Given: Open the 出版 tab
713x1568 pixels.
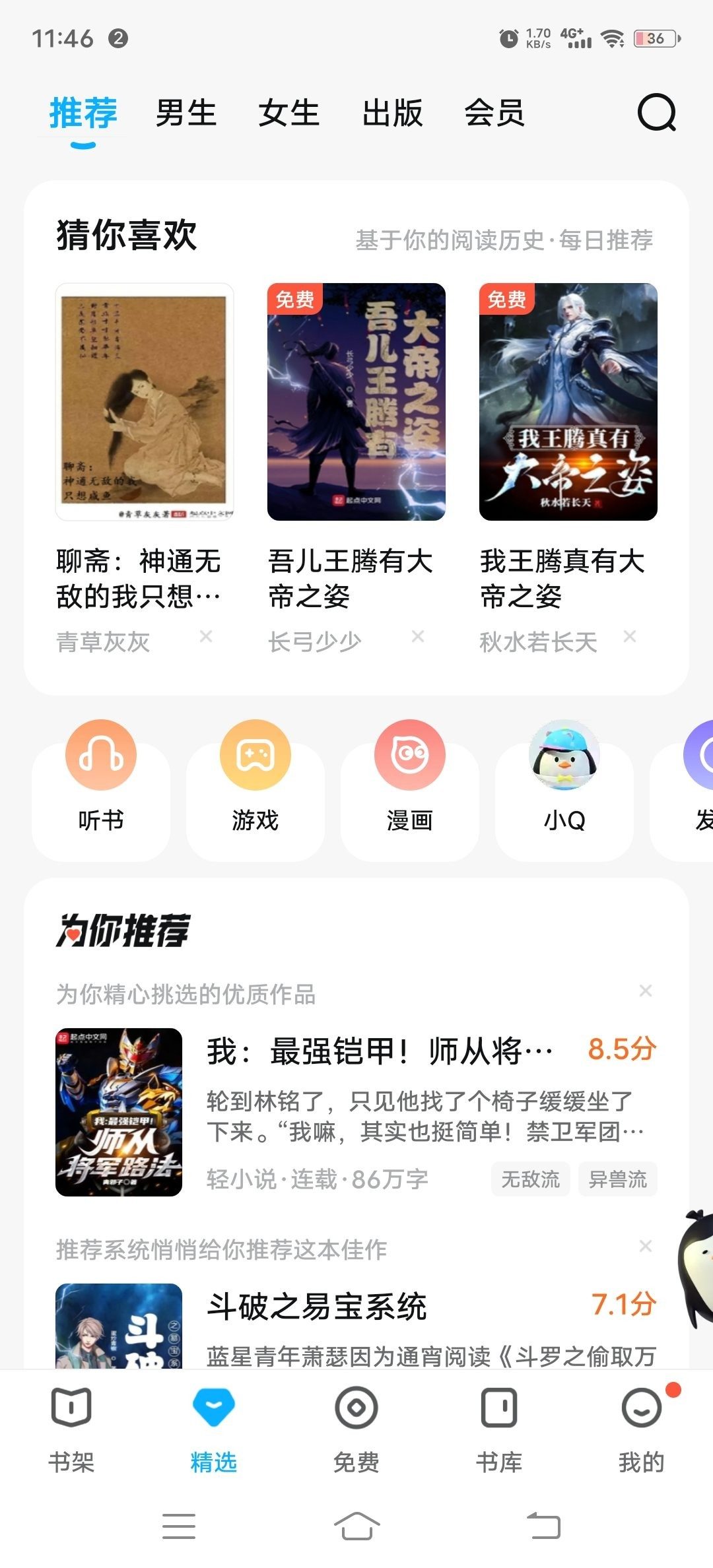Looking at the screenshot, I should 392,113.
